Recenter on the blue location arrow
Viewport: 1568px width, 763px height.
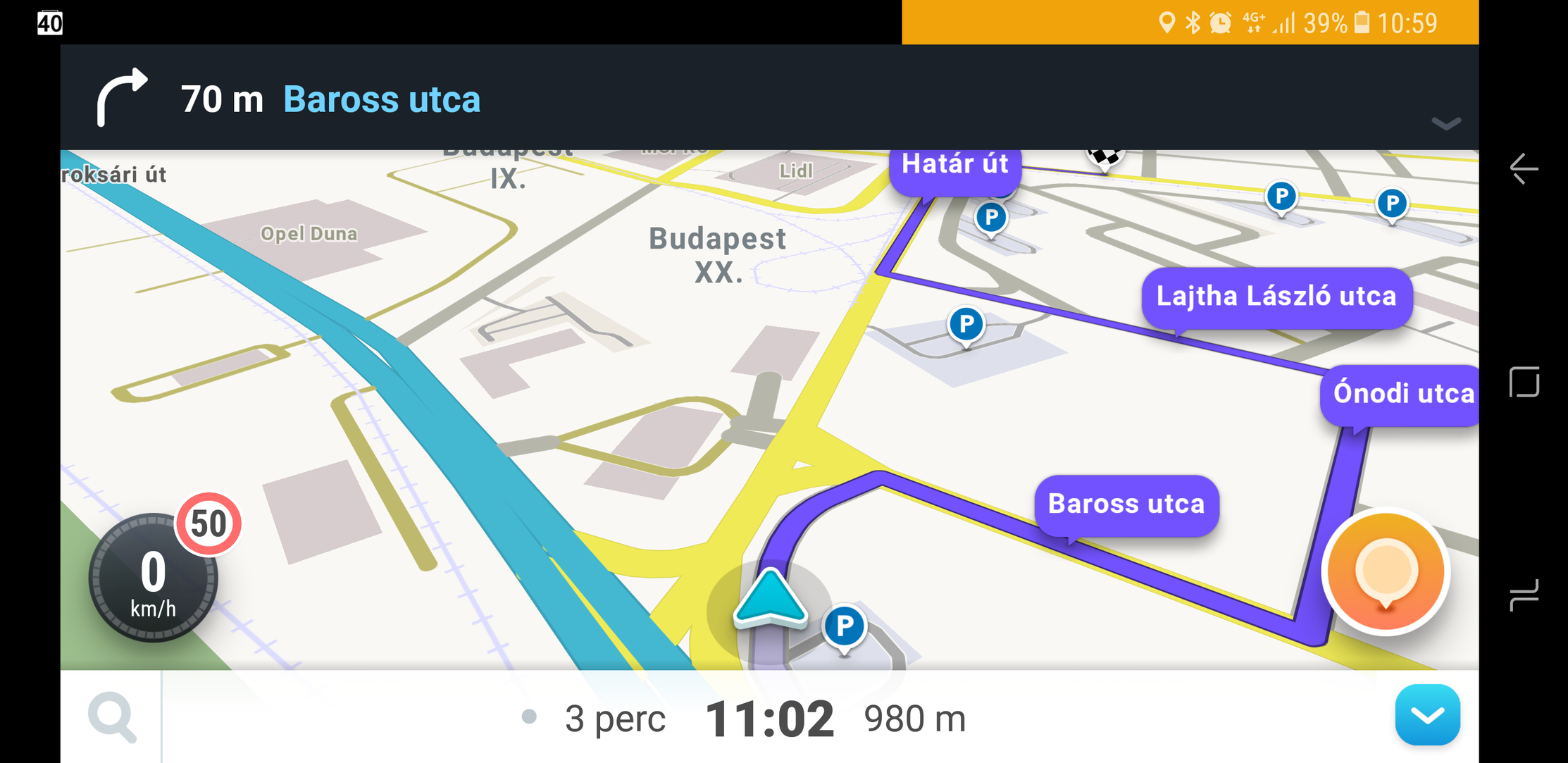[x=770, y=600]
